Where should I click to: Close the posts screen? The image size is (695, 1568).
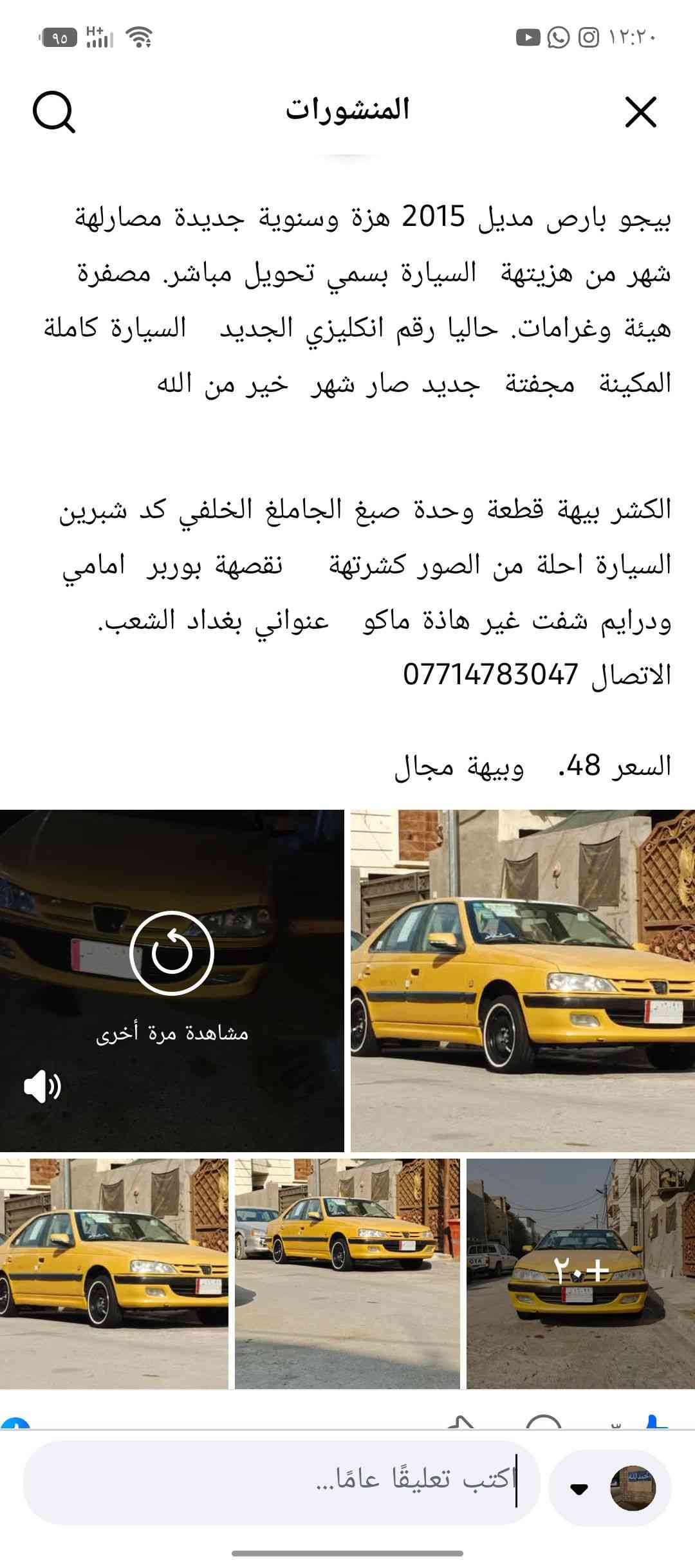coord(640,112)
